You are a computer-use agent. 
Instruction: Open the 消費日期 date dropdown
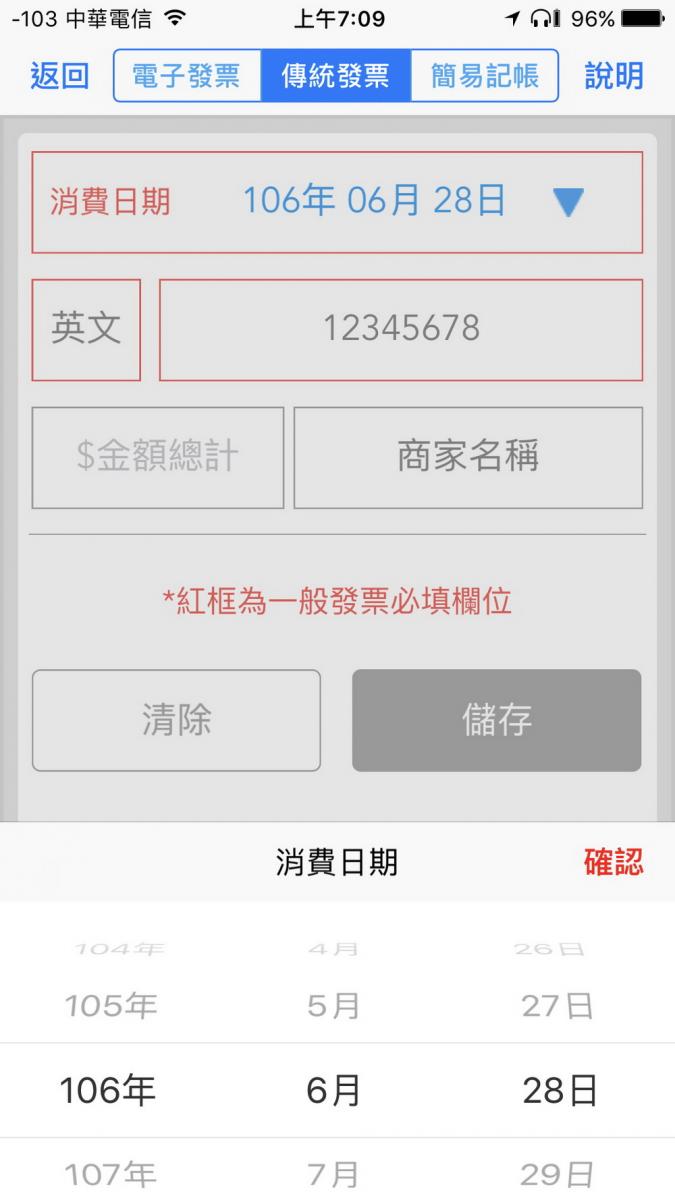[567, 203]
